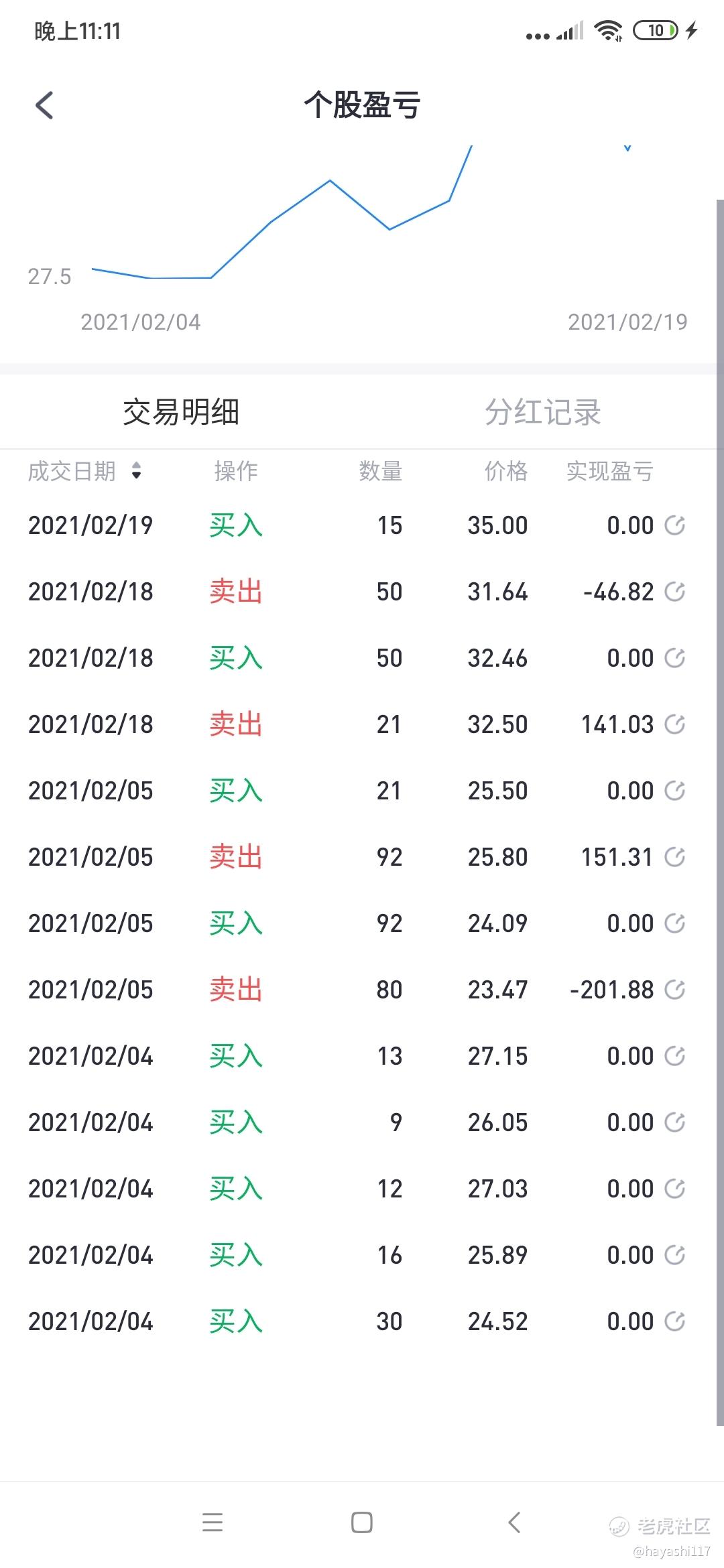The height and width of the screenshot is (1568, 724).
Task: Share the buy of 13 at 27.15
Action: (x=674, y=1055)
